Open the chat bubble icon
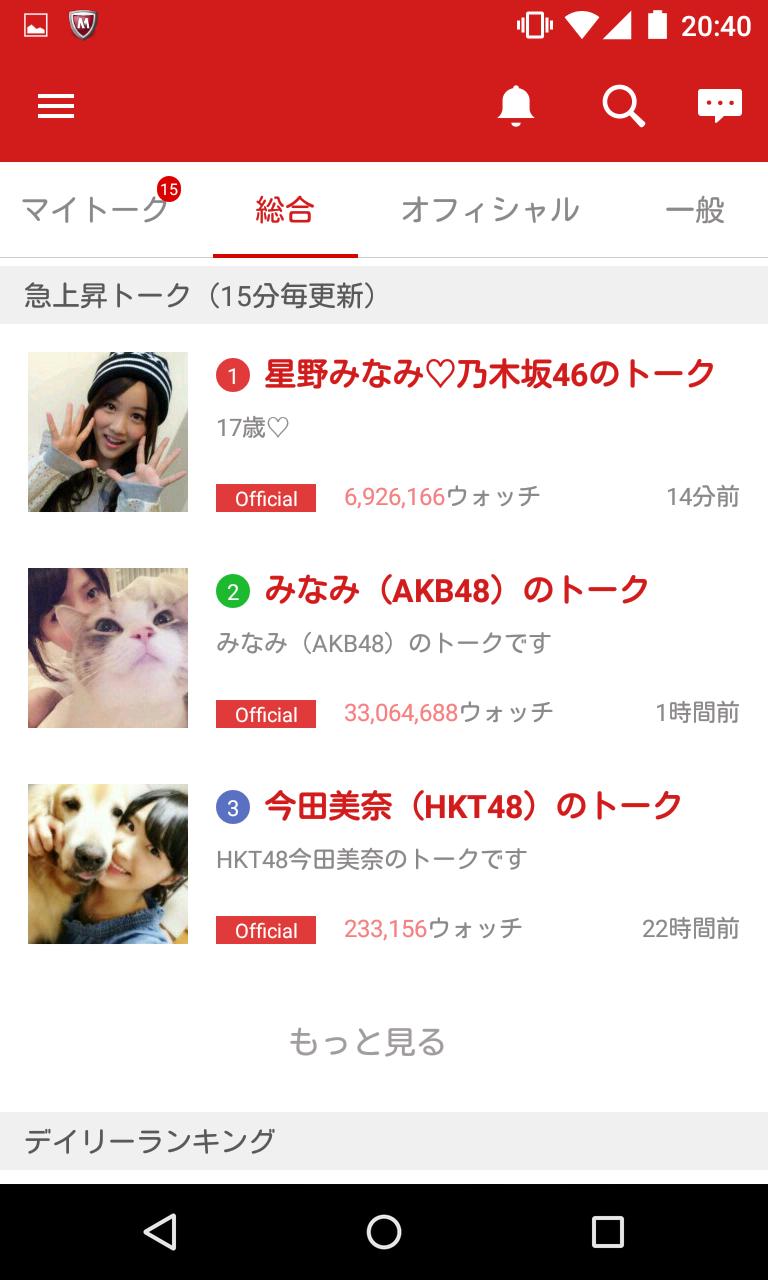The height and width of the screenshot is (1280, 768). pos(719,105)
